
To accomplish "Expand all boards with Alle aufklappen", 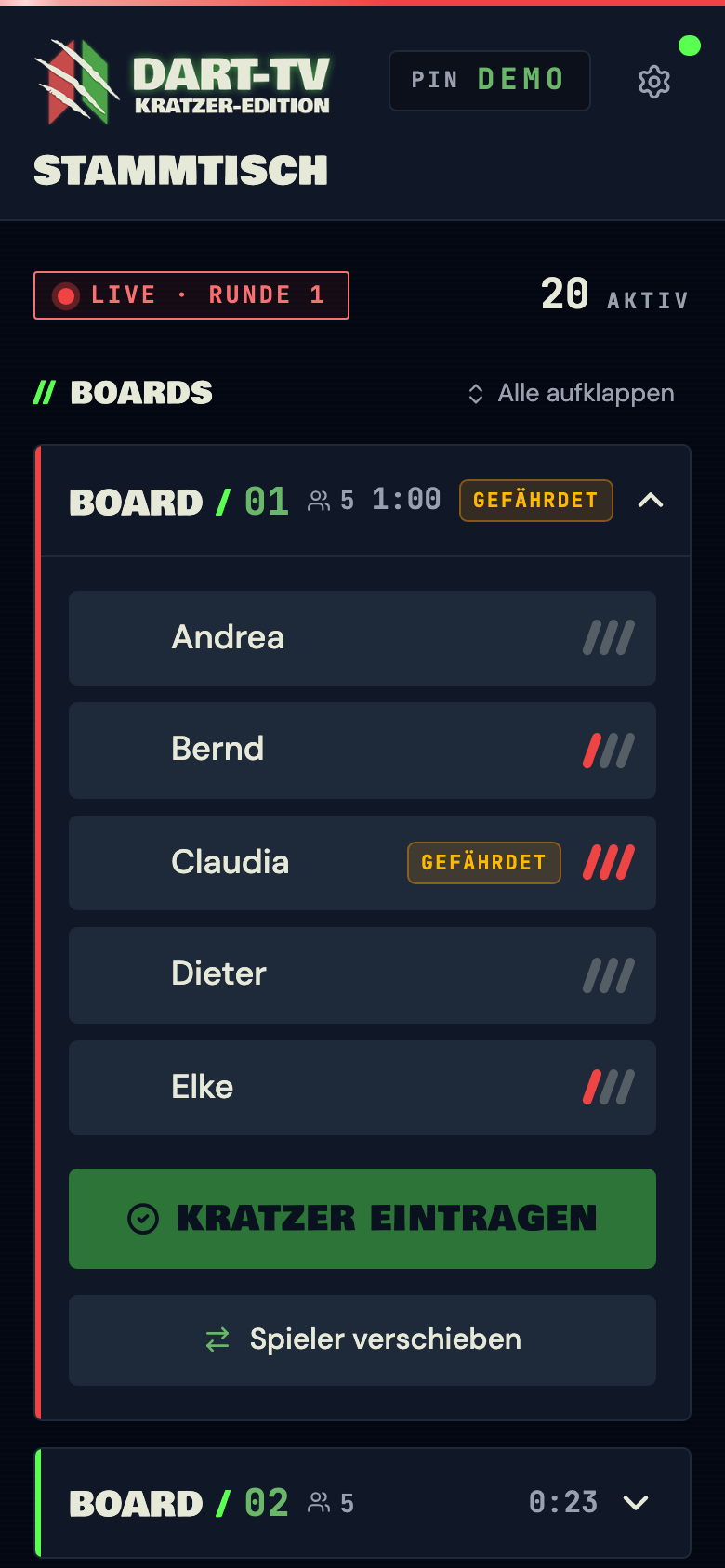I will [x=571, y=393].
